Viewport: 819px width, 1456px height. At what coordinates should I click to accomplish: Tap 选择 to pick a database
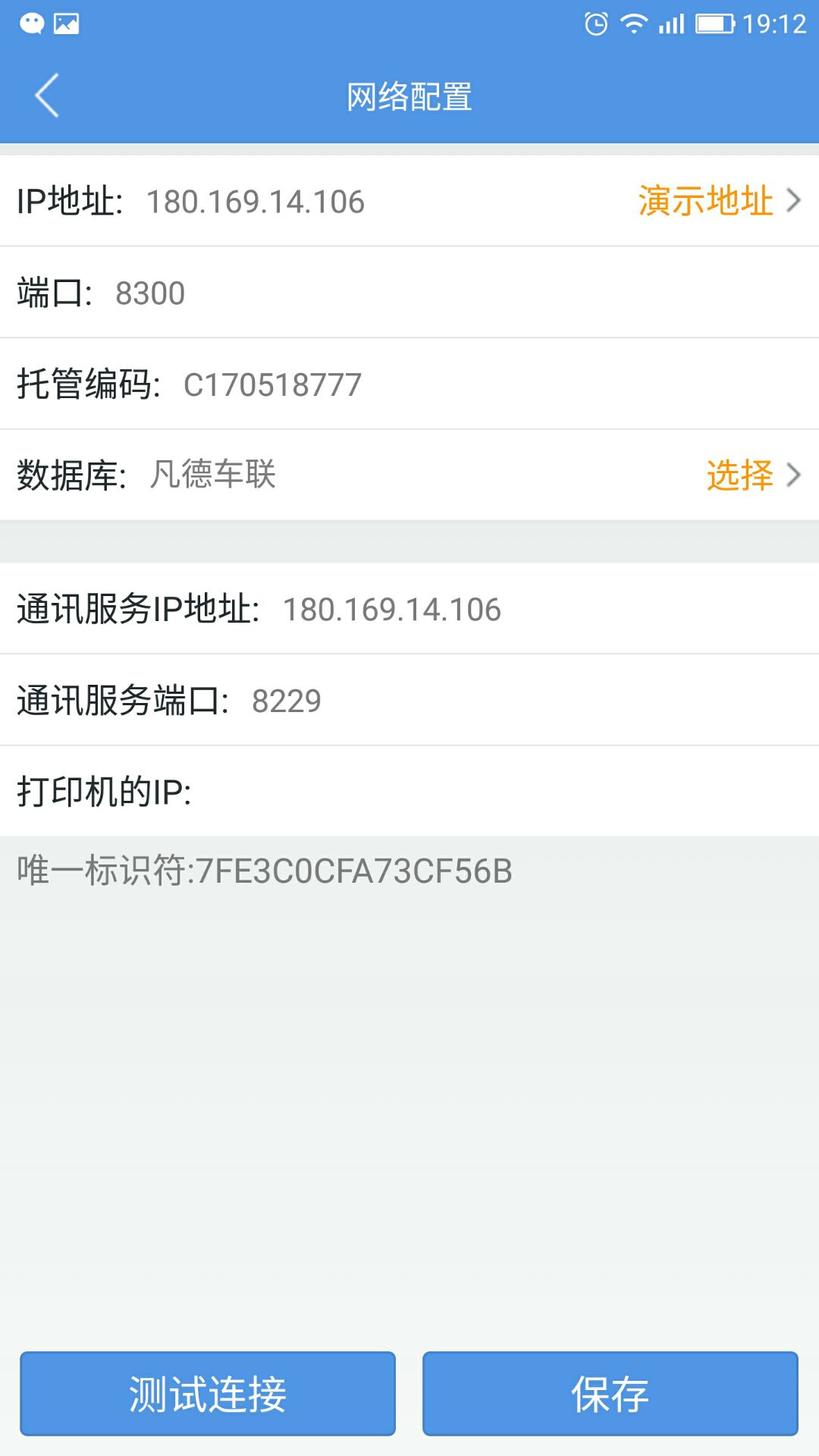coord(751,475)
